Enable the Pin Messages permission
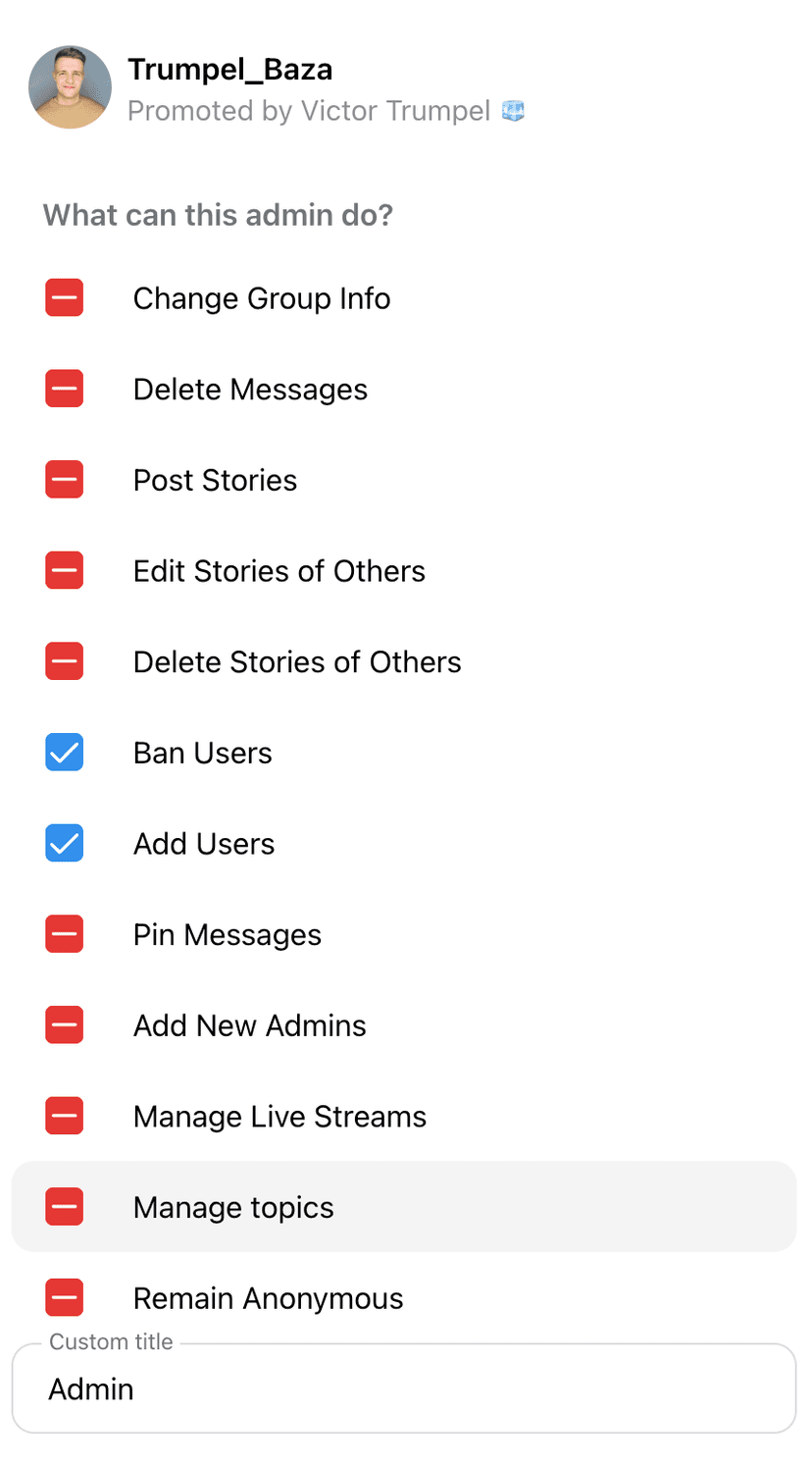The image size is (812, 1466). (x=65, y=934)
